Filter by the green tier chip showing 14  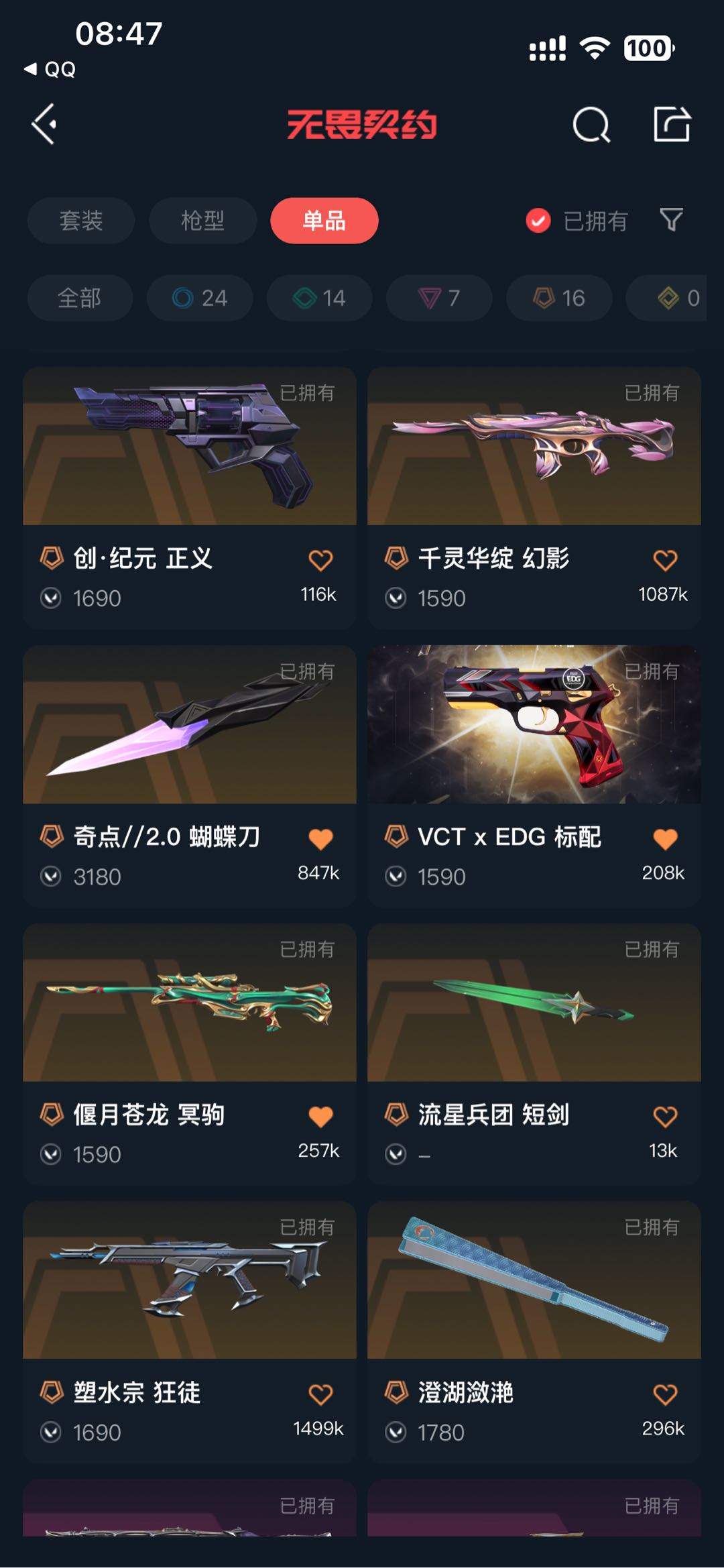click(x=320, y=298)
